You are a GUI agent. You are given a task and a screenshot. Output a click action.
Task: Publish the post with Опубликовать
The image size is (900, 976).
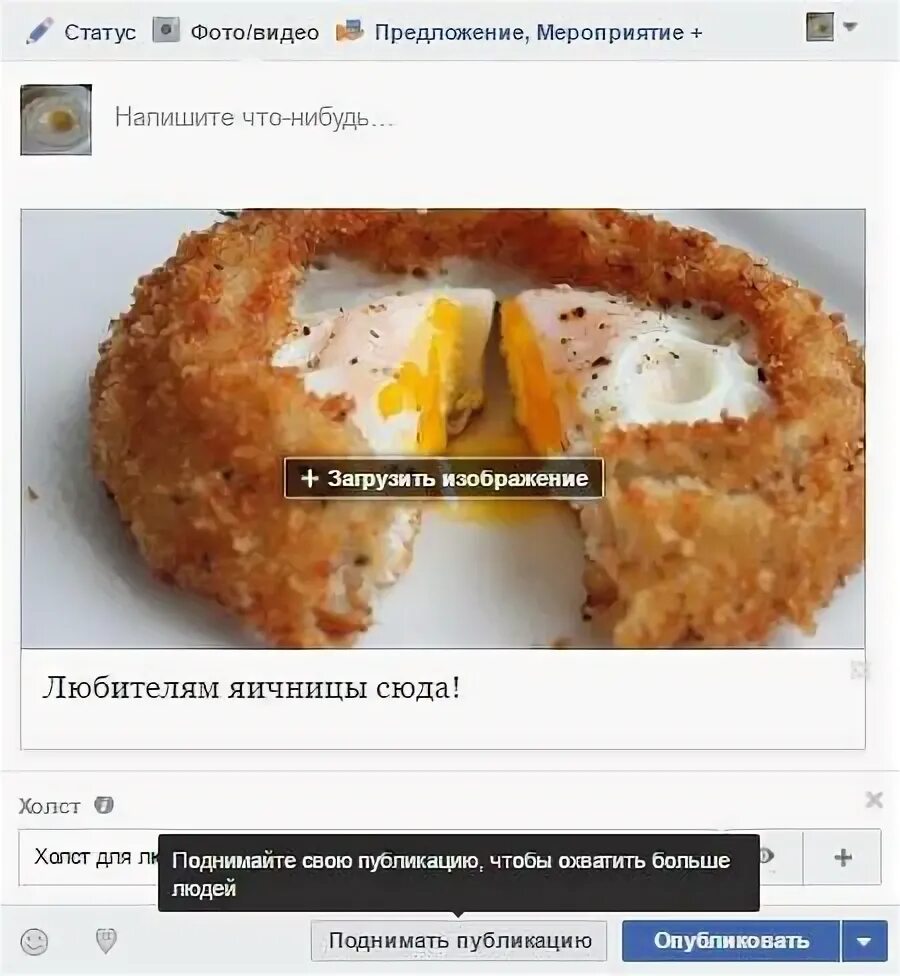[731, 941]
